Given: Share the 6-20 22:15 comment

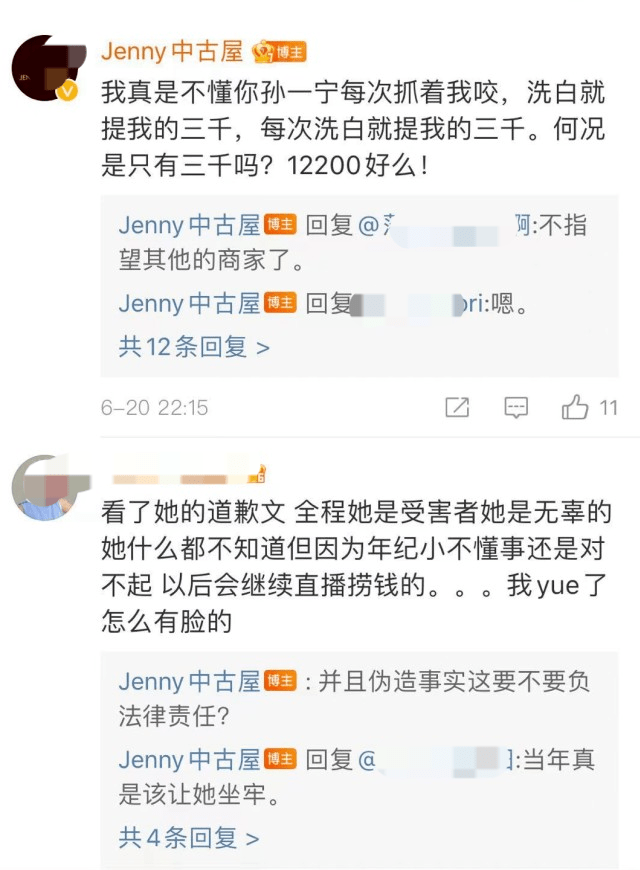Looking at the screenshot, I should coord(457,407).
